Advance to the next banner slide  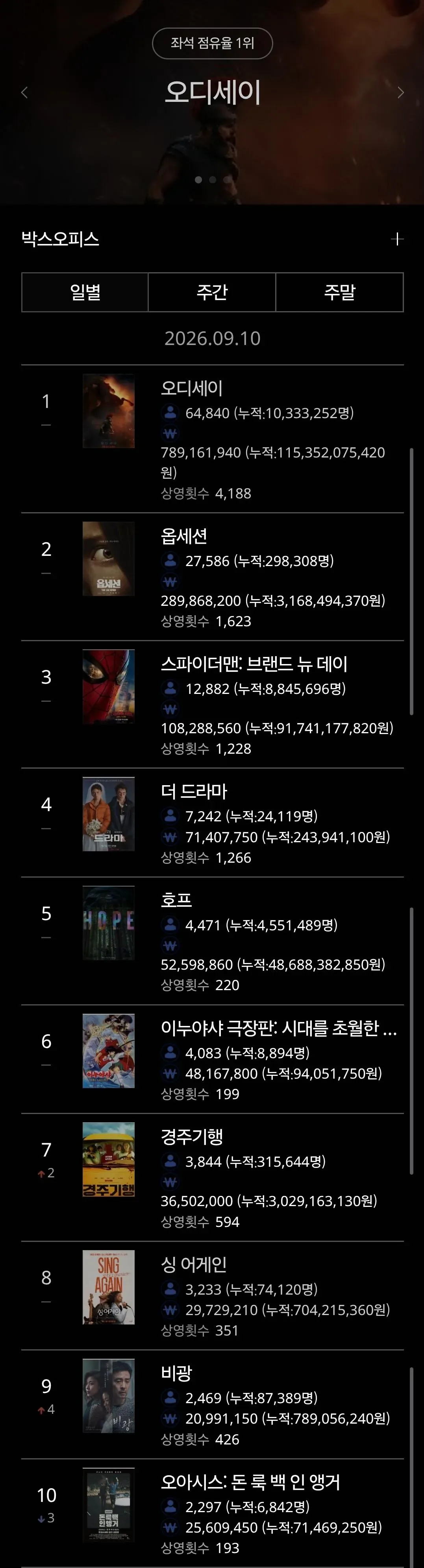pyautogui.click(x=400, y=92)
